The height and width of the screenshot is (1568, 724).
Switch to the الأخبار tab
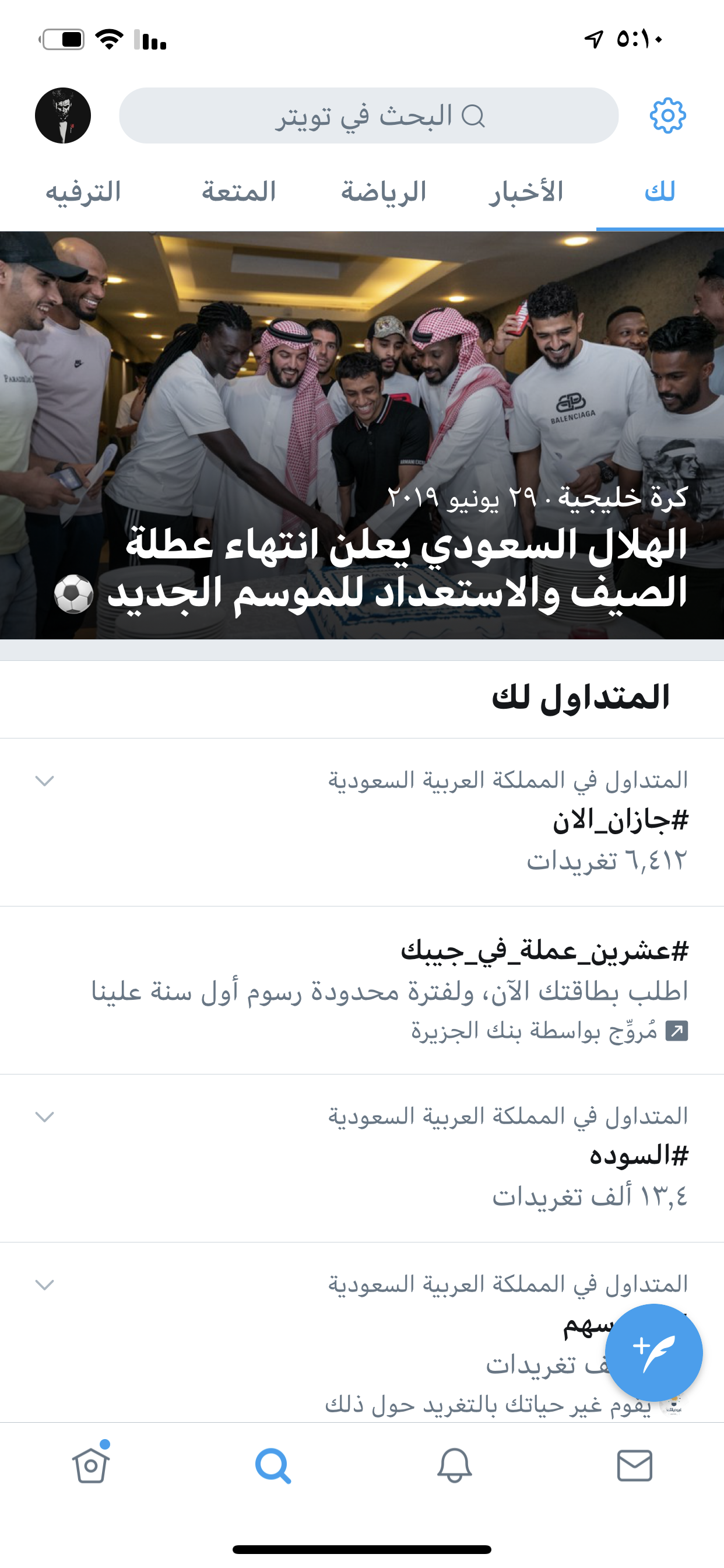pyautogui.click(x=526, y=192)
